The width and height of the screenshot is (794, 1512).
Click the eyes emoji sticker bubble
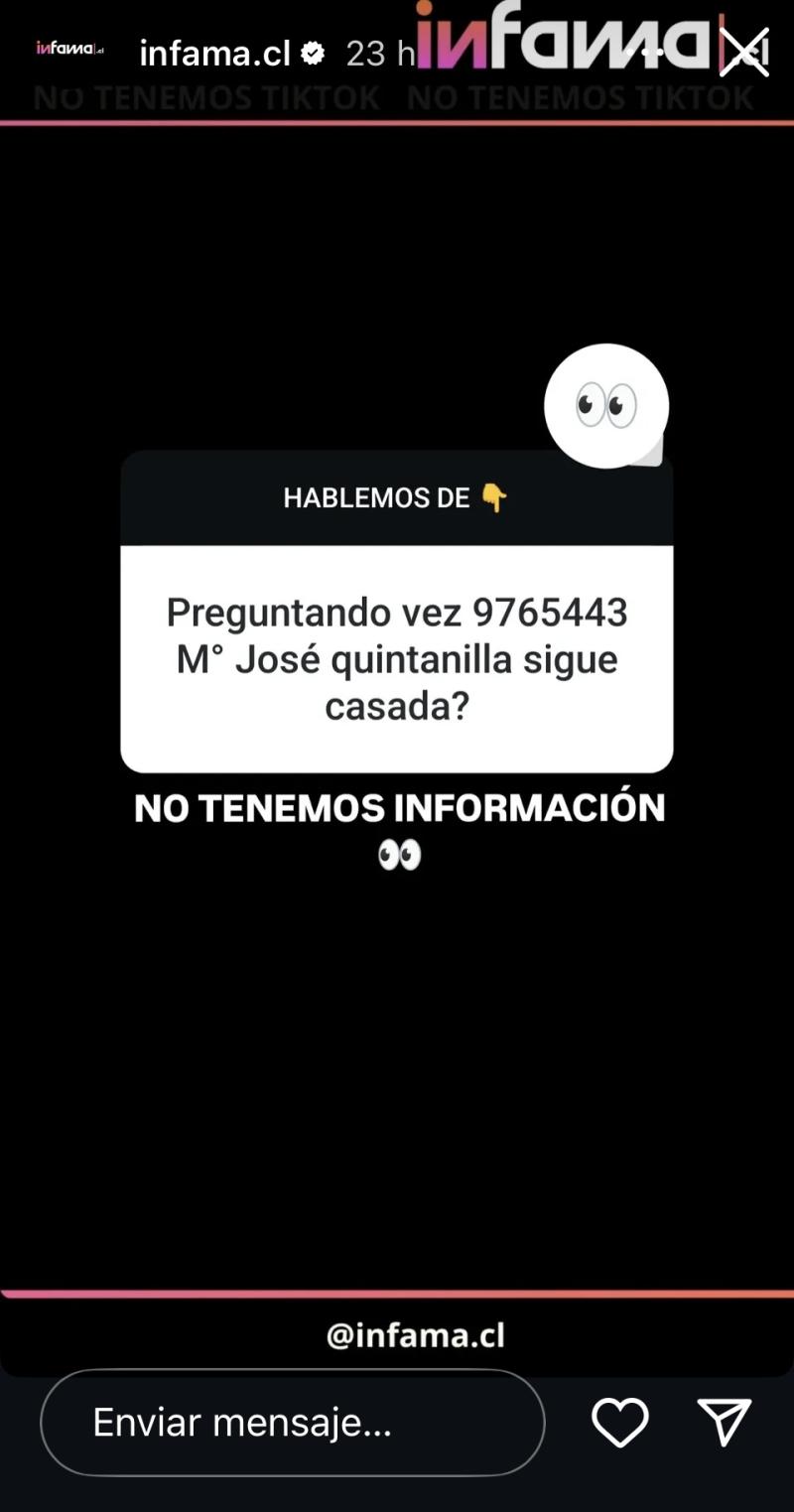click(605, 404)
